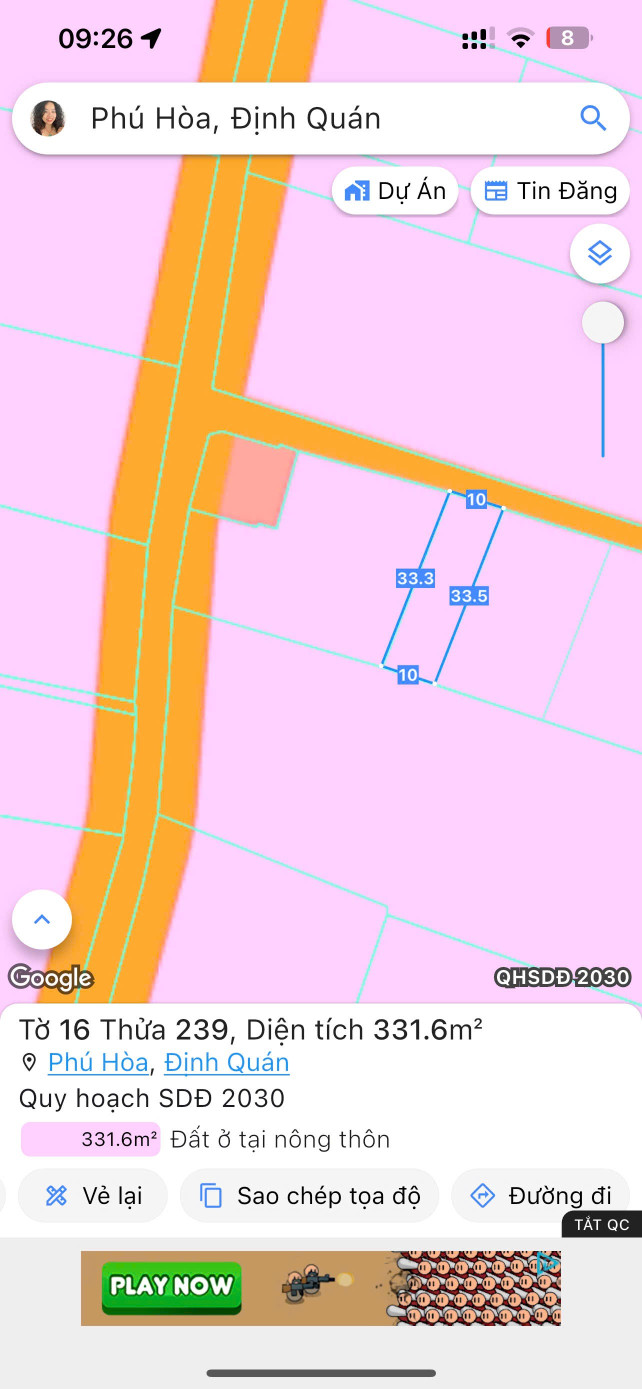Copy coordinates with Sao chép tọa độ
Viewport: 642px width, 1389px height.
[309, 1195]
